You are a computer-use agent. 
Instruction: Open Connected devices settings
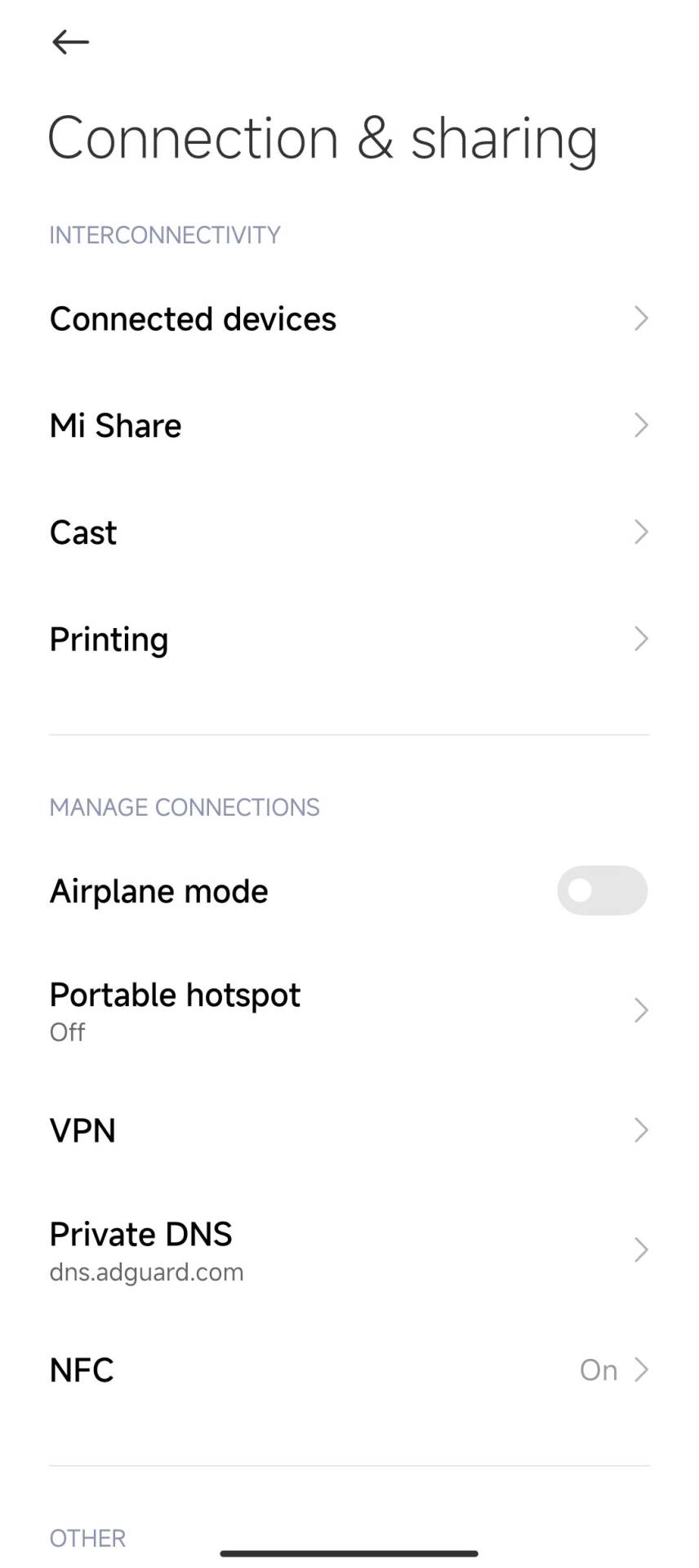(193, 318)
